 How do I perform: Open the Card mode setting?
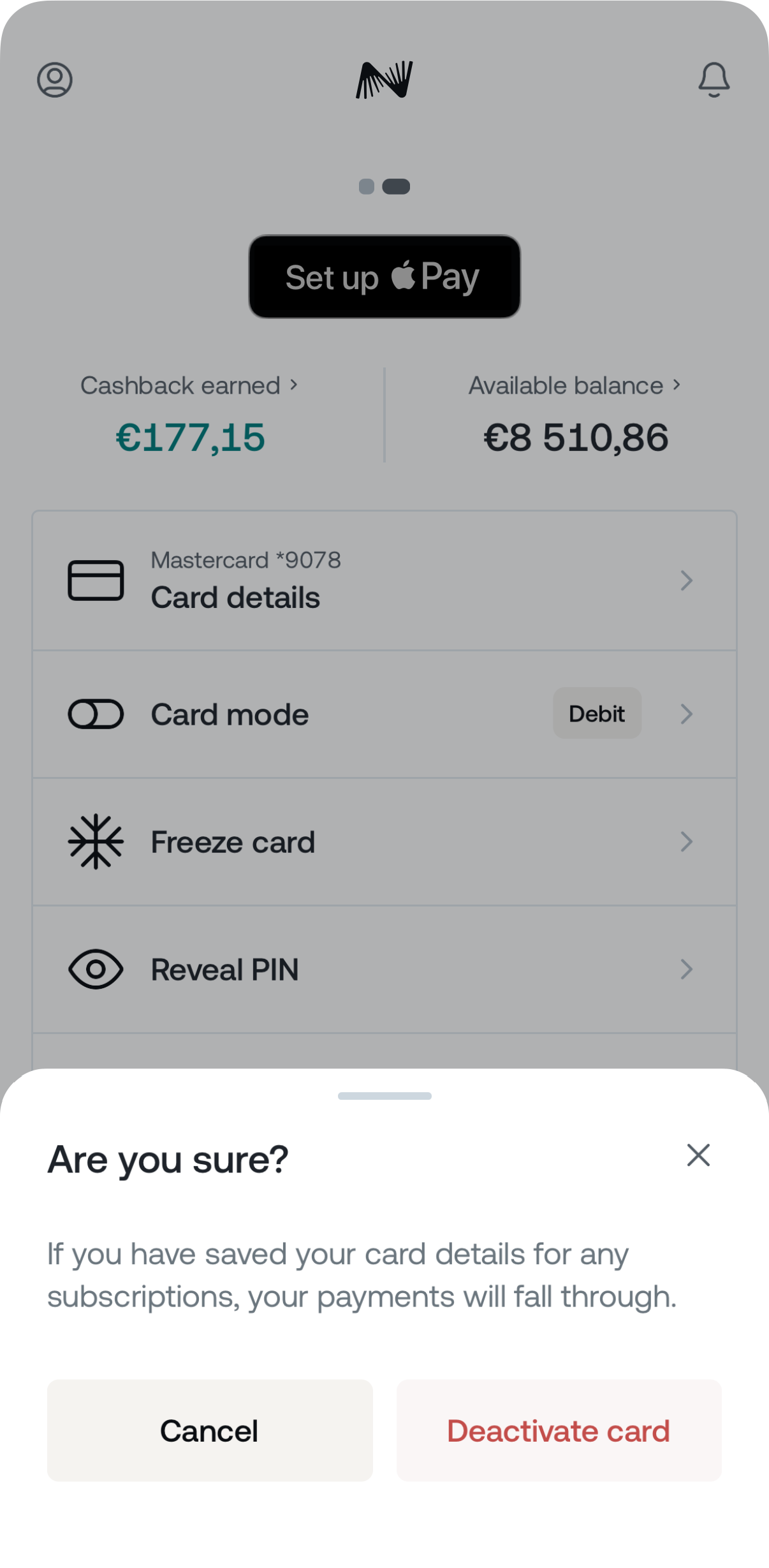[x=384, y=714]
